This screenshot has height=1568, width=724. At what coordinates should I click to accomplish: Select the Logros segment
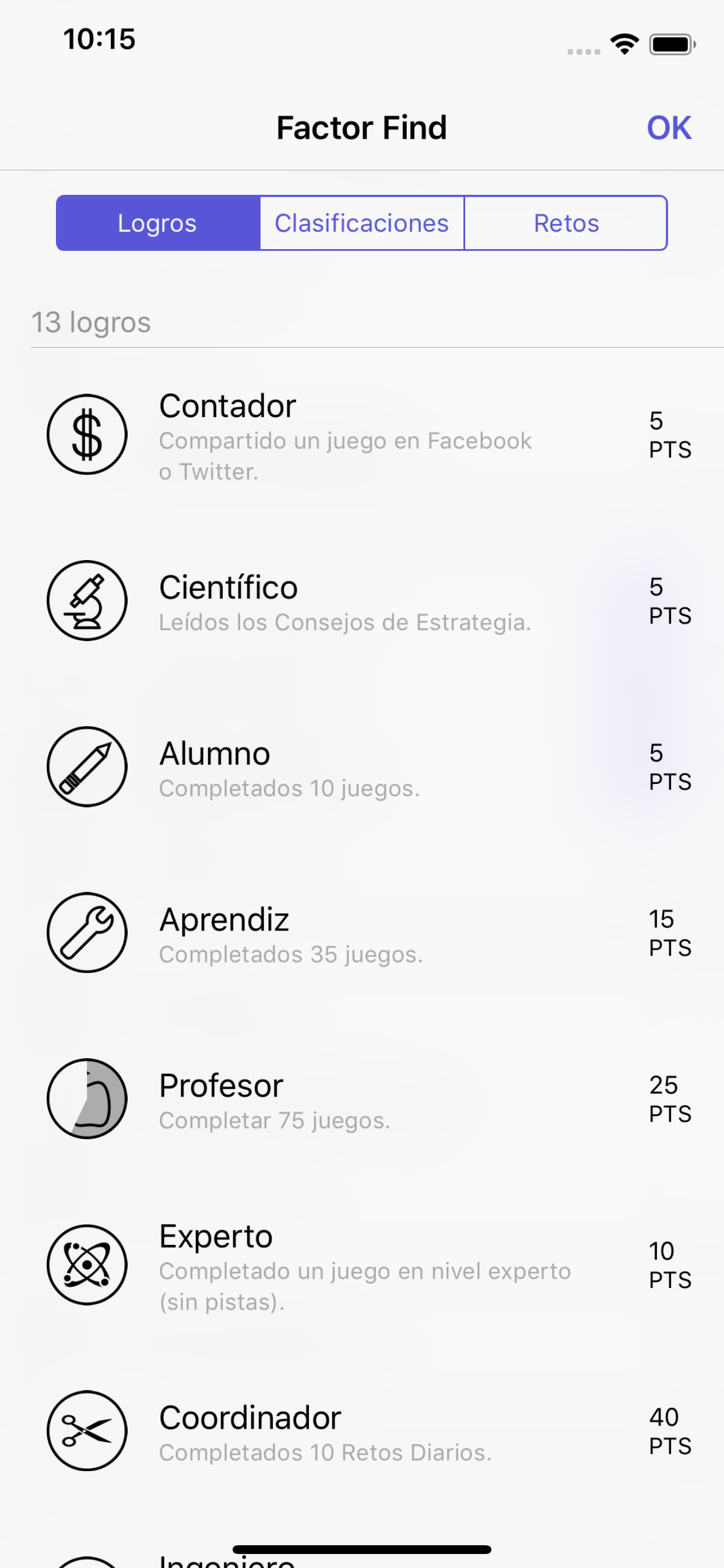tap(158, 223)
